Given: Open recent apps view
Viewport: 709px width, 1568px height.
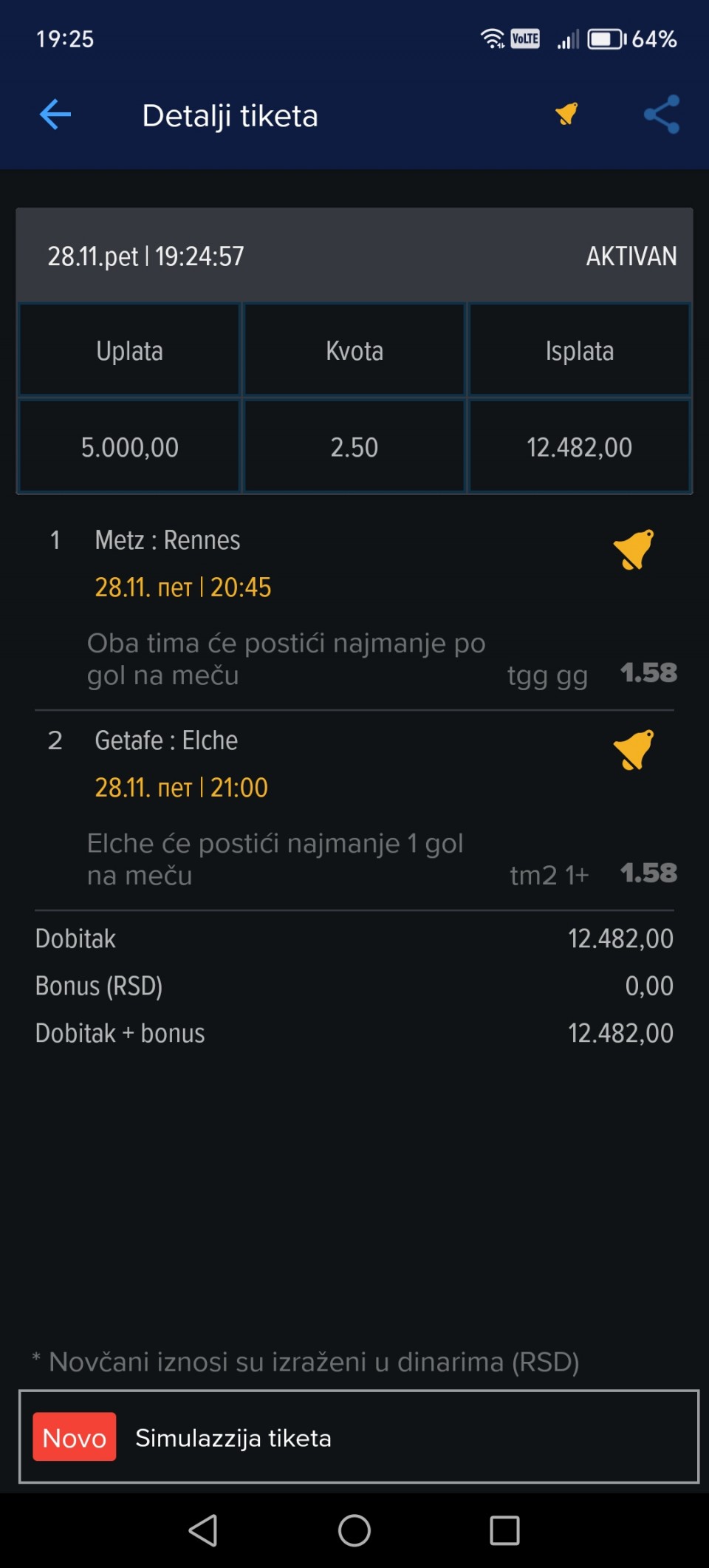Looking at the screenshot, I should (504, 1530).
